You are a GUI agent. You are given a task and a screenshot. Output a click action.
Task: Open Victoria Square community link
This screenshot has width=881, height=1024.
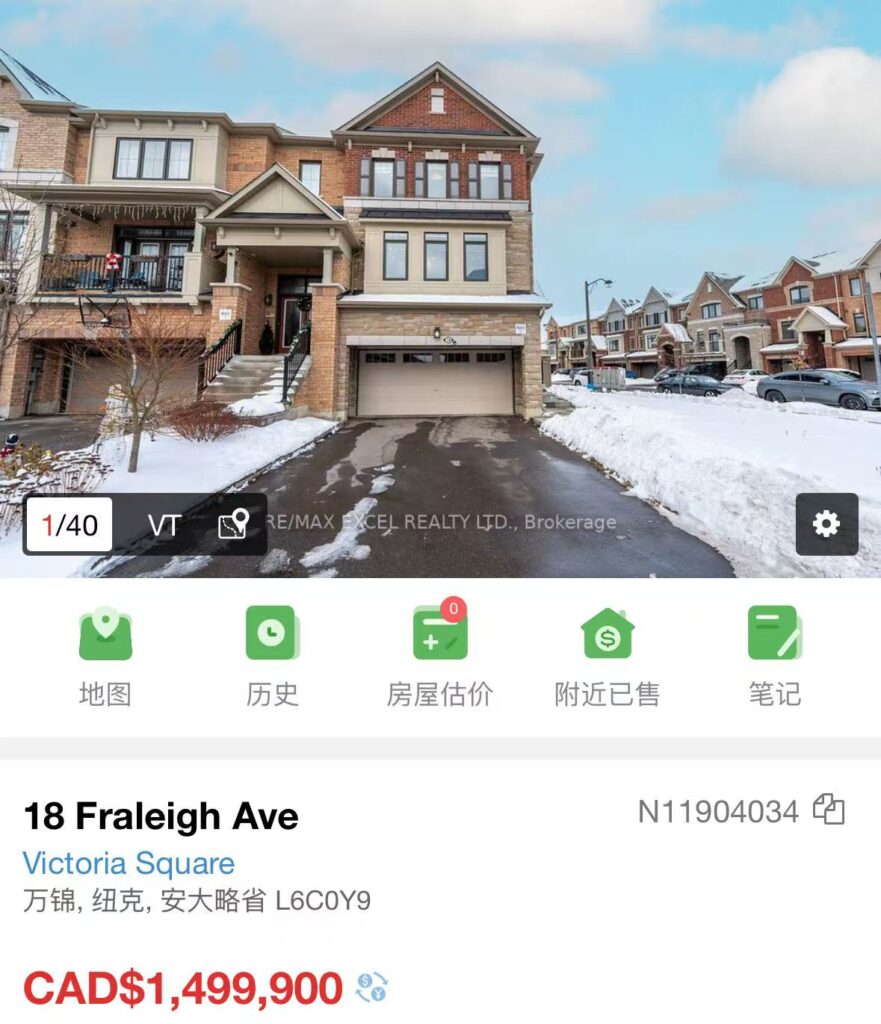pyautogui.click(x=129, y=863)
